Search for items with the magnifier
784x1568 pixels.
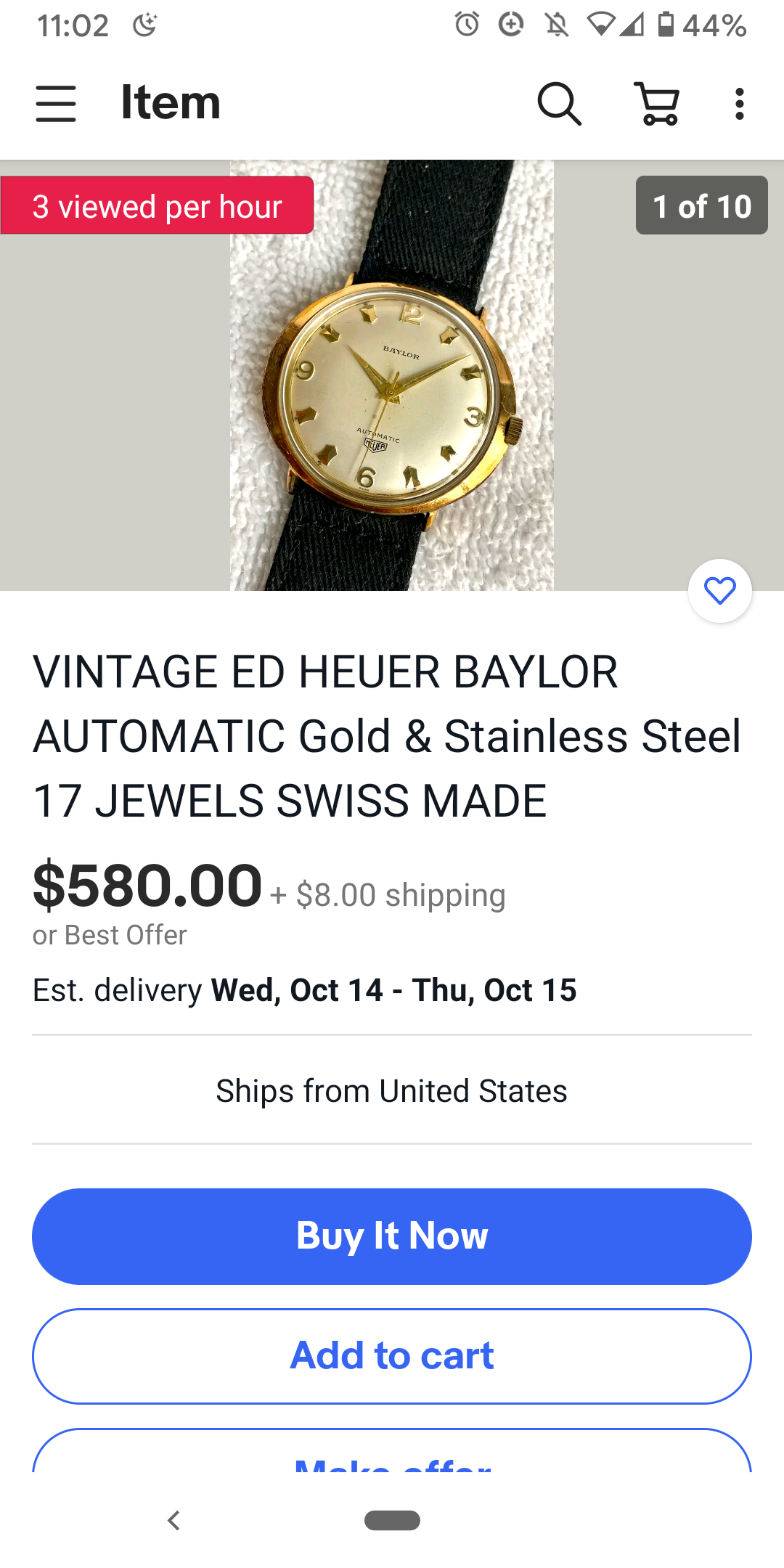pyautogui.click(x=559, y=104)
